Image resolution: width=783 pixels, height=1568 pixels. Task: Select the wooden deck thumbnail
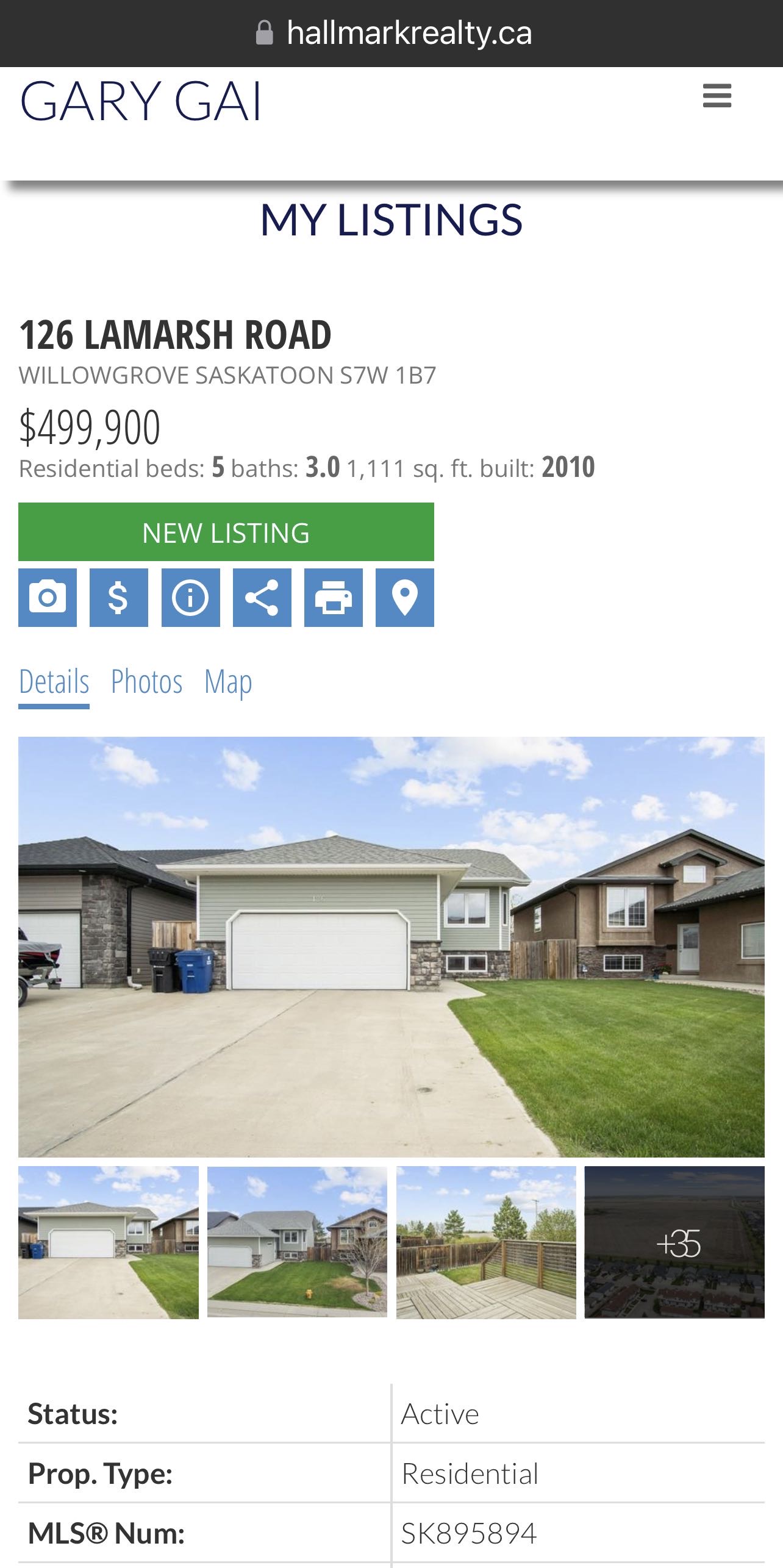tap(486, 1242)
